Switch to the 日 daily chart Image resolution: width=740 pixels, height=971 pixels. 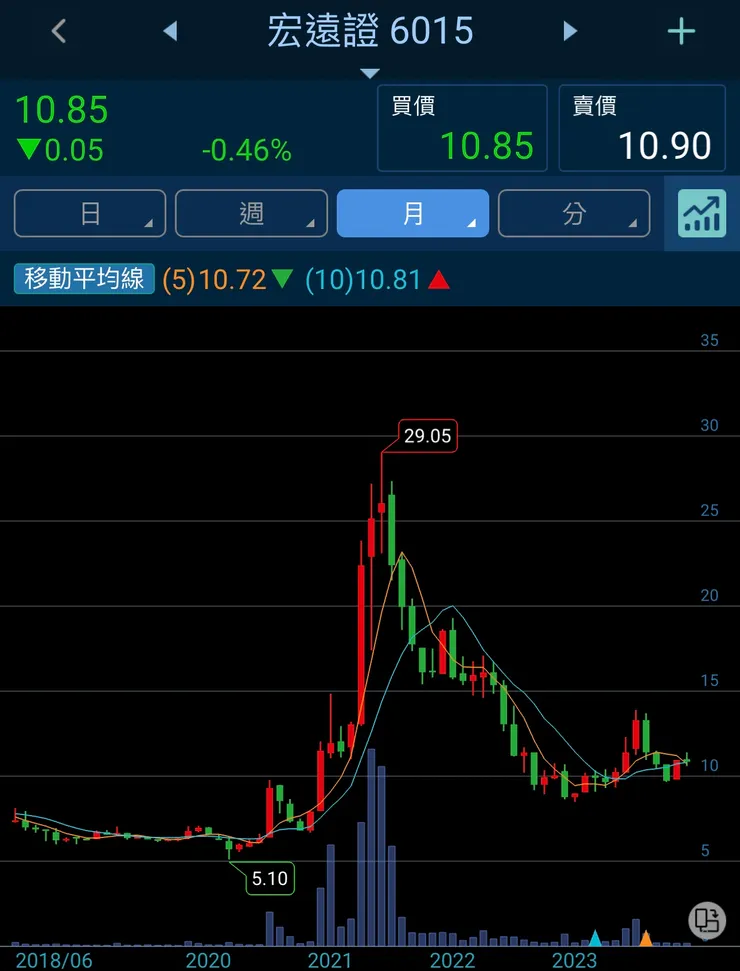[x=90, y=213]
